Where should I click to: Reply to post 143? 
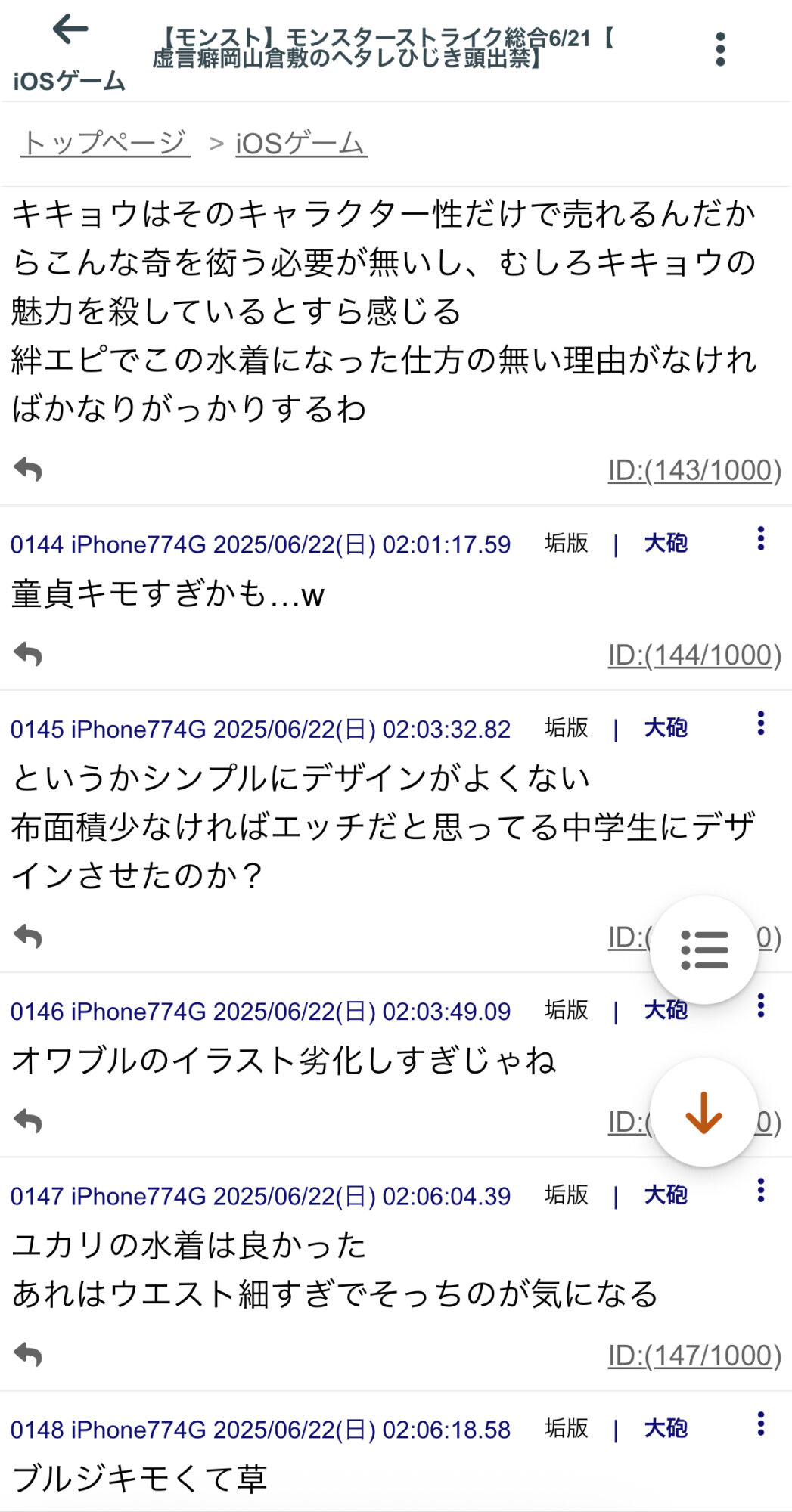point(28,469)
